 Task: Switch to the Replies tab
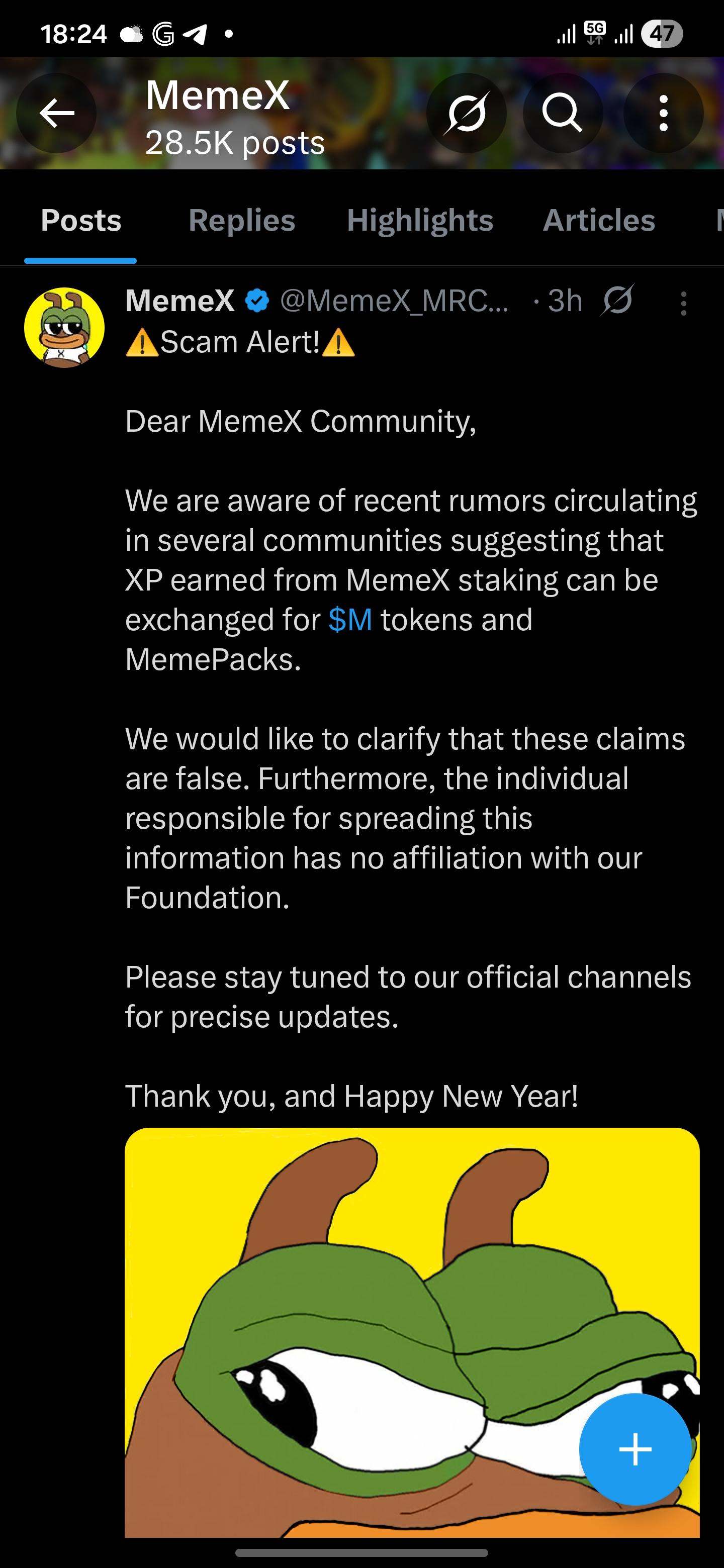[x=242, y=220]
